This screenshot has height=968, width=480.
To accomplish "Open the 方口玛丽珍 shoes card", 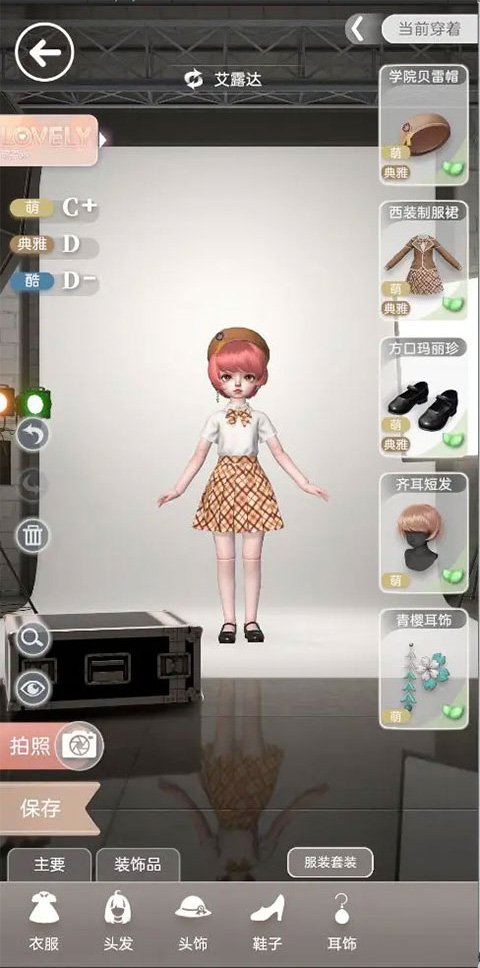I will [423, 398].
